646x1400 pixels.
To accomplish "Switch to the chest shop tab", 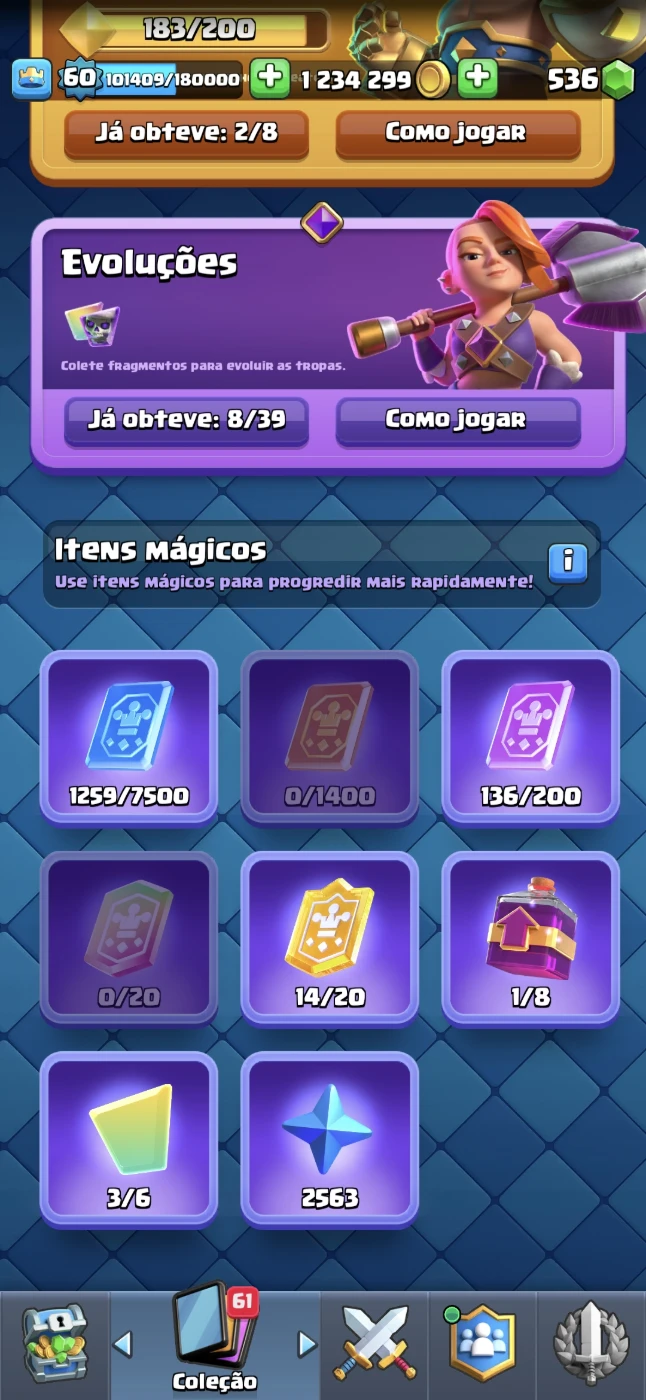I will coord(54,1343).
